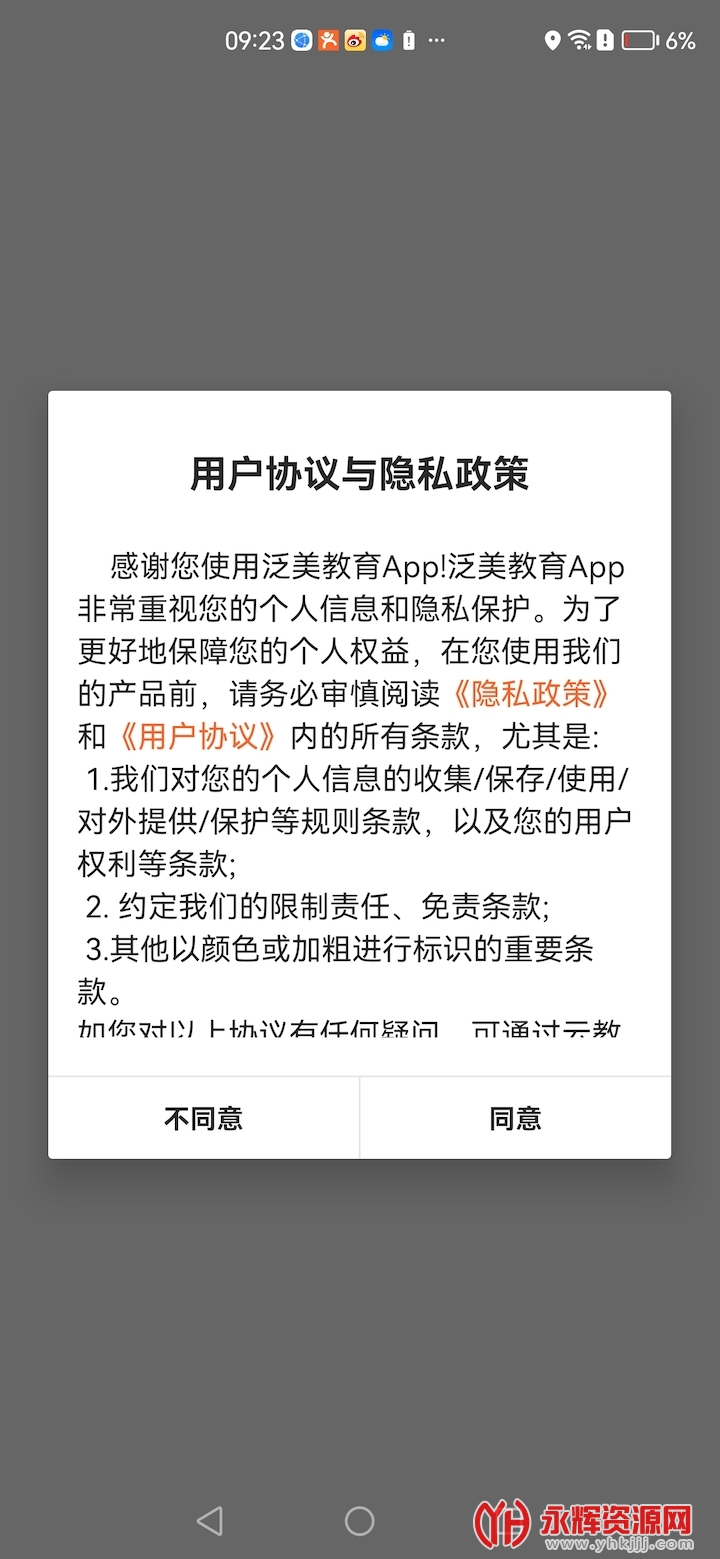Tap 同意 to accept the agreement
Screen dimensions: 720x1559
515,1118
